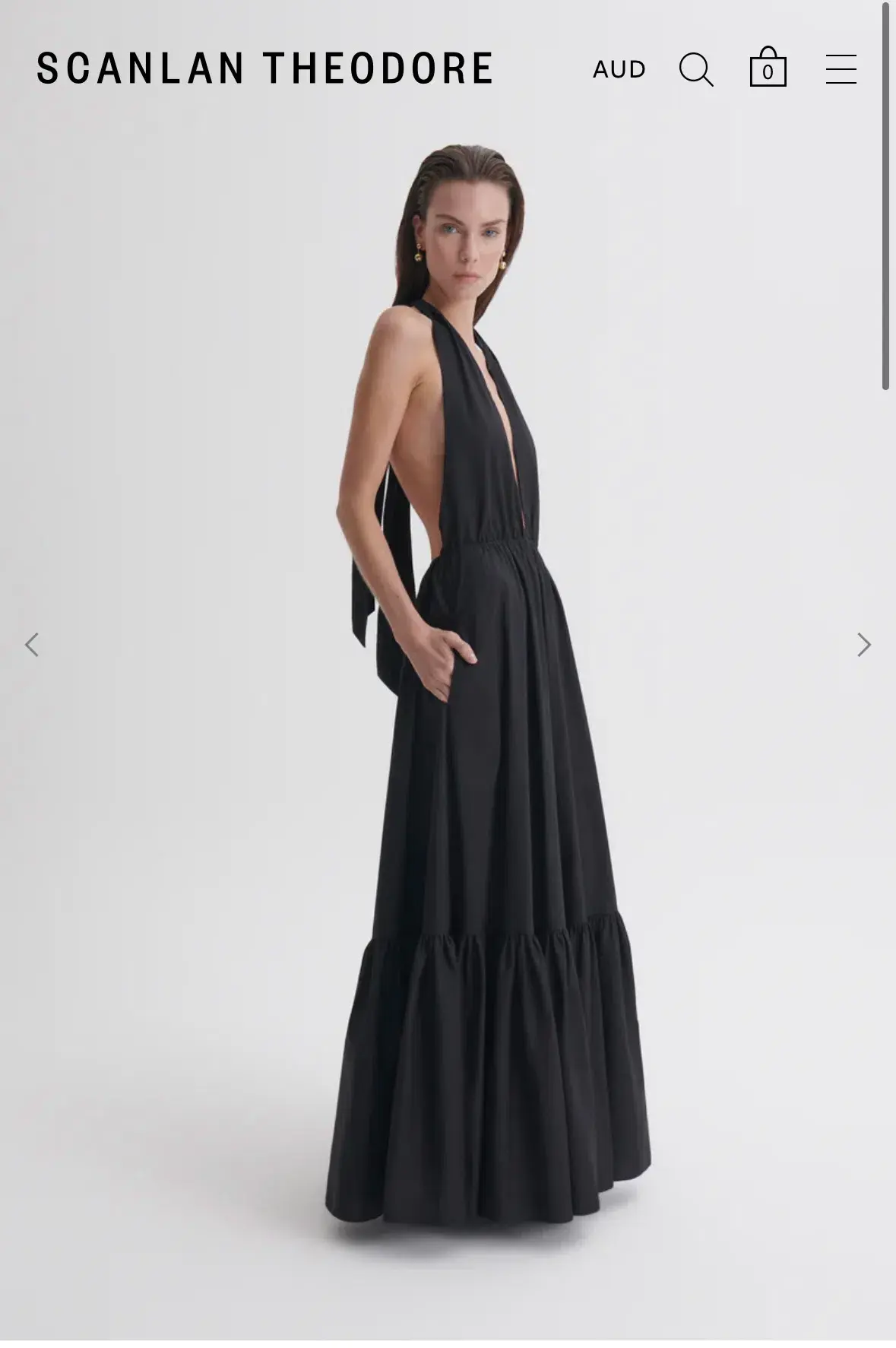This screenshot has width=896, height=1348.
Task: Open the hamburger menu
Action: coord(841,69)
